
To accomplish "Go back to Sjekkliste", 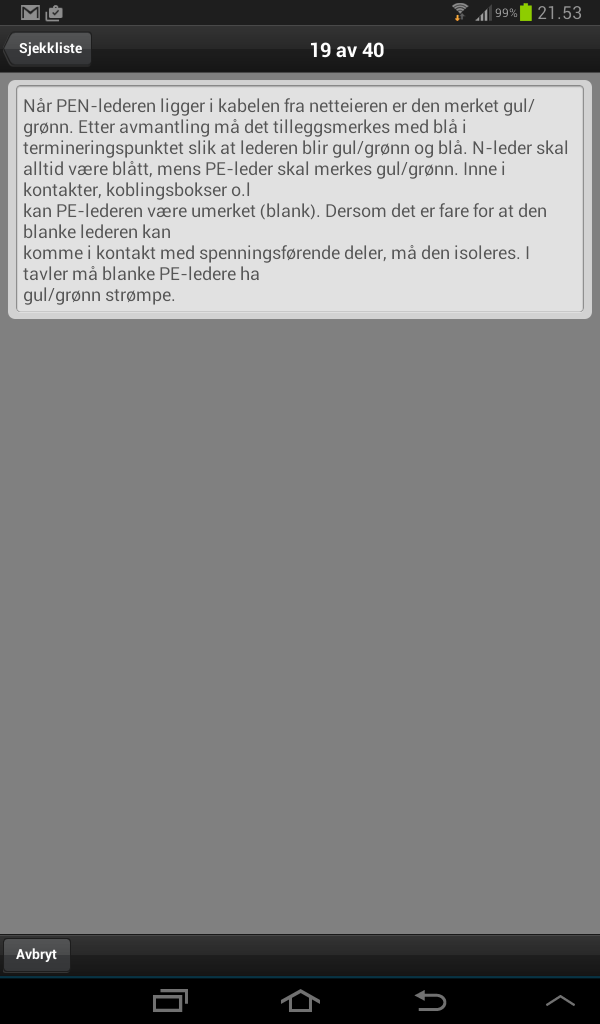I will click(x=49, y=48).
